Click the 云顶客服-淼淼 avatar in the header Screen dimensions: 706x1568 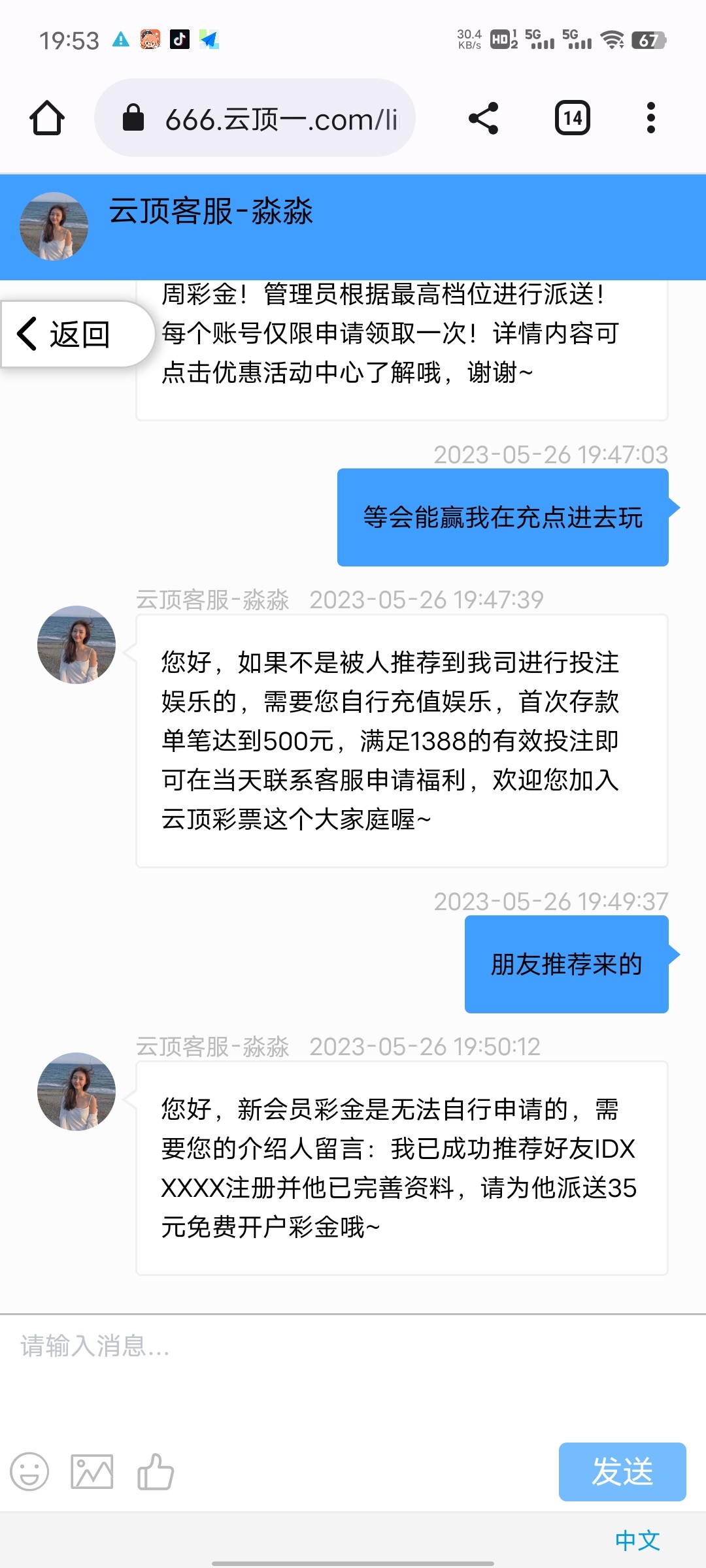54,227
